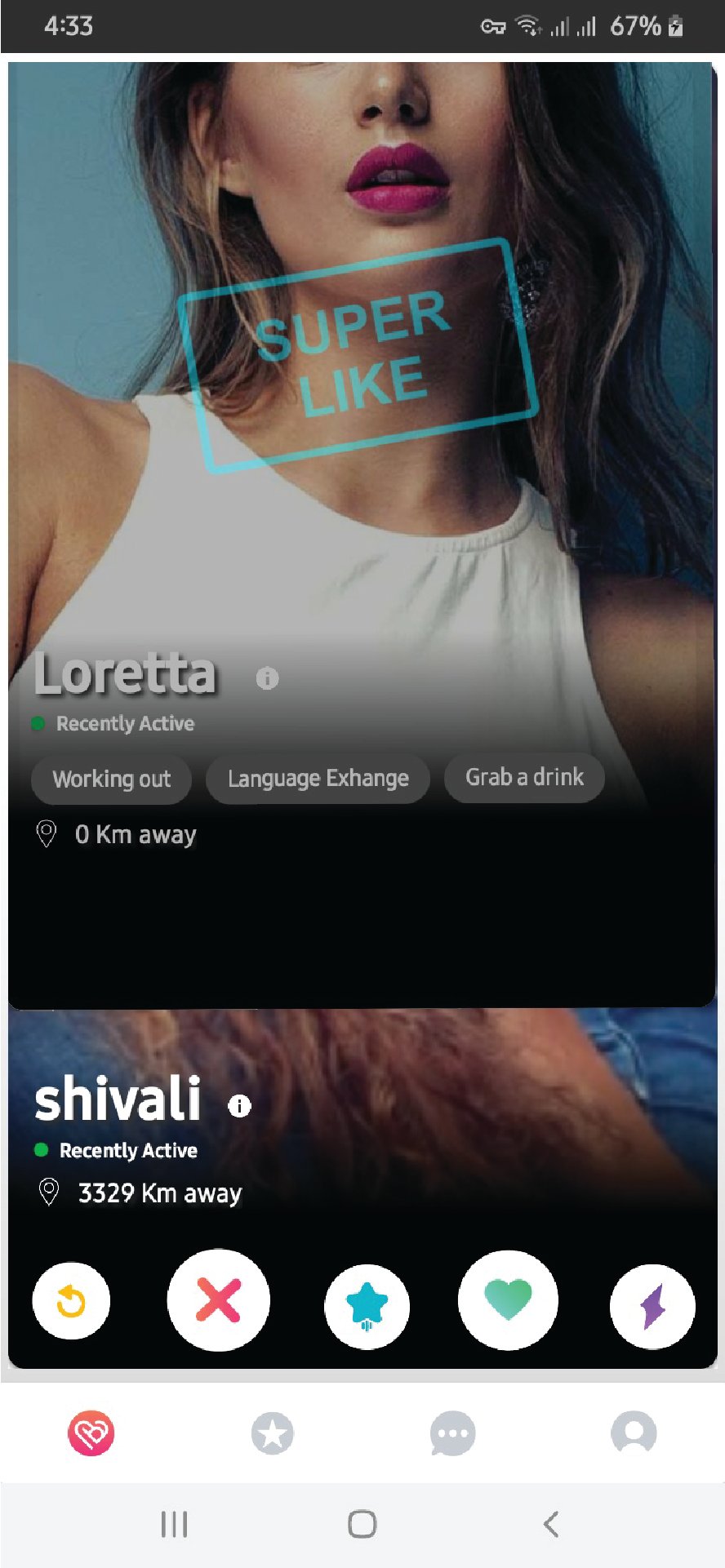Image resolution: width=725 pixels, height=1568 pixels.
Task: Open recent apps from navigation bar
Action: pos(174,1524)
